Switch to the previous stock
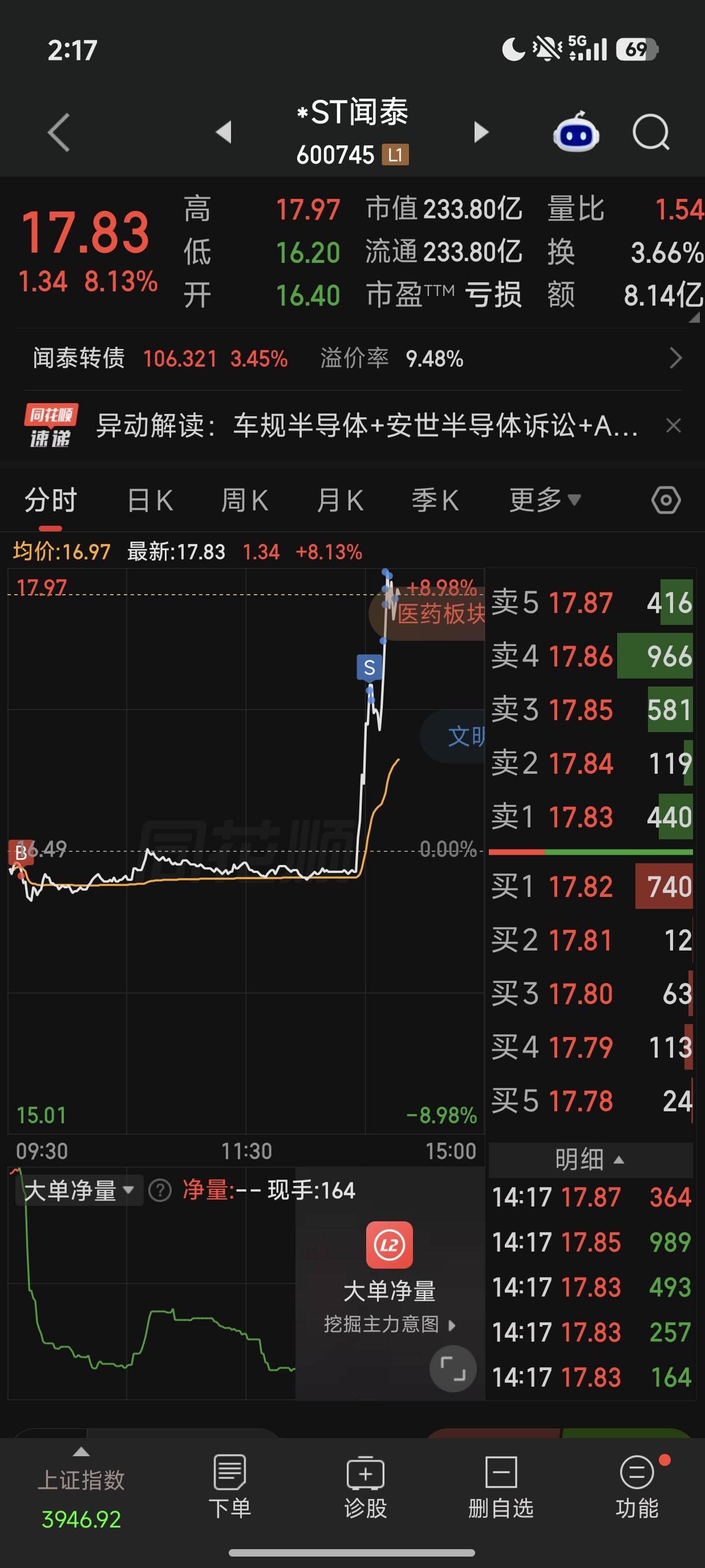This screenshot has height=1568, width=705. click(224, 132)
